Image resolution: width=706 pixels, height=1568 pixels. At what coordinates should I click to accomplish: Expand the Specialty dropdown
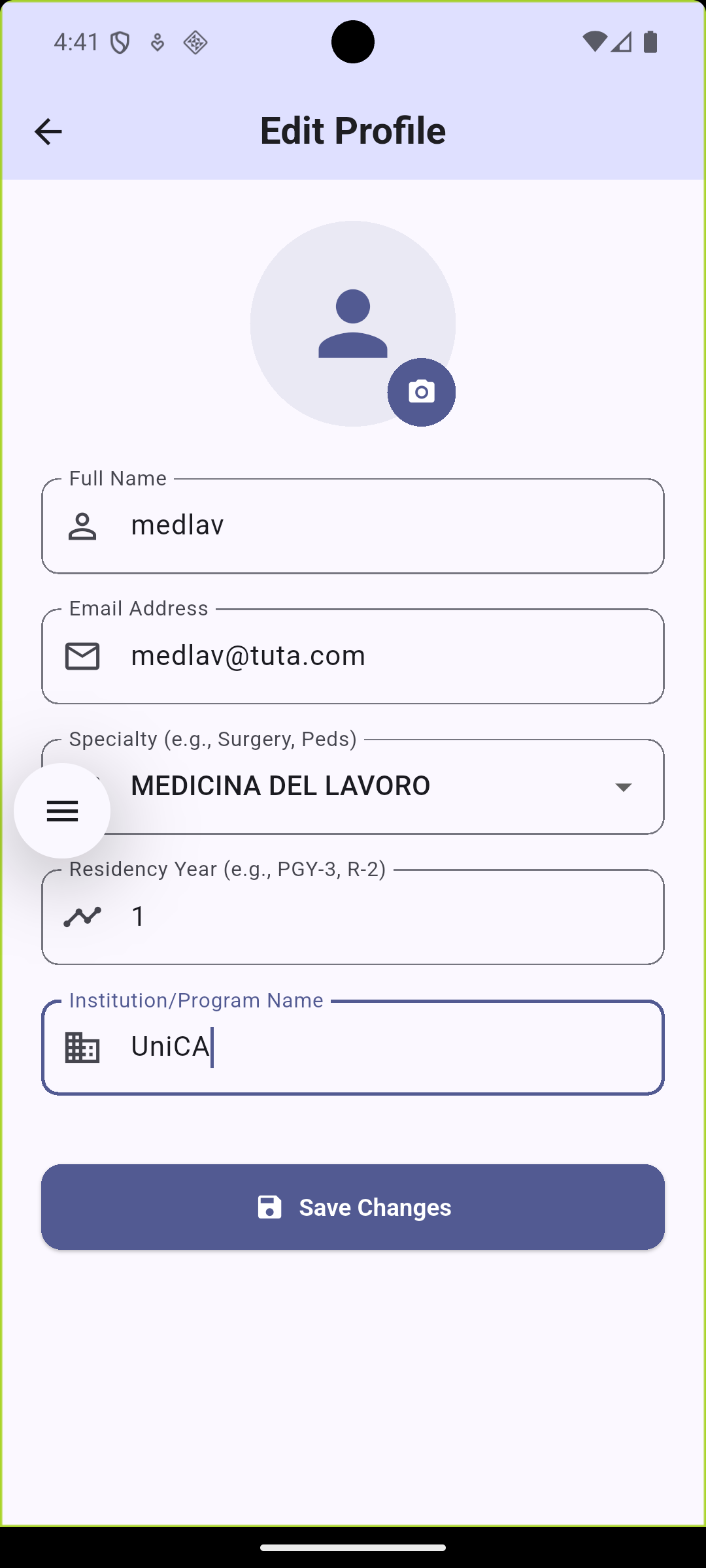622,787
